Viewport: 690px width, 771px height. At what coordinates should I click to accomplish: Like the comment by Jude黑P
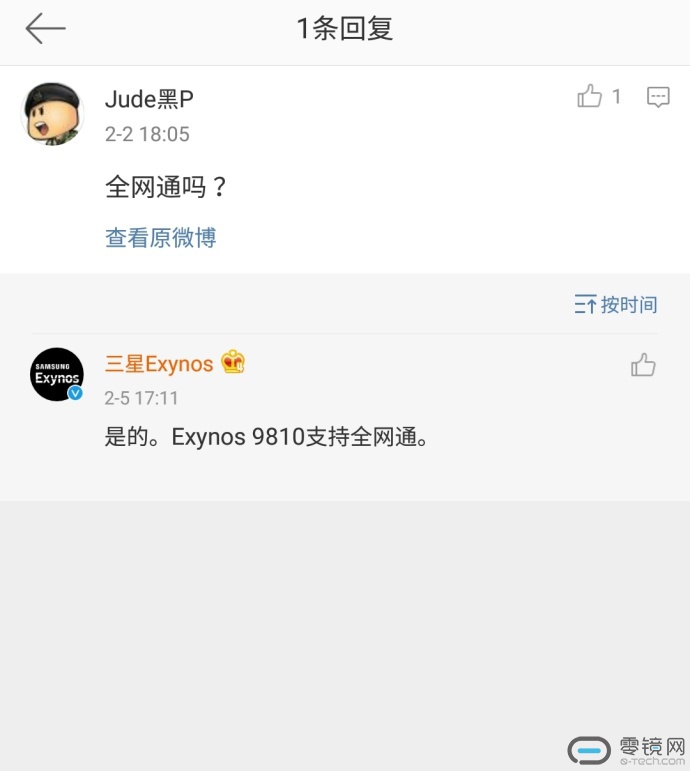tap(590, 97)
